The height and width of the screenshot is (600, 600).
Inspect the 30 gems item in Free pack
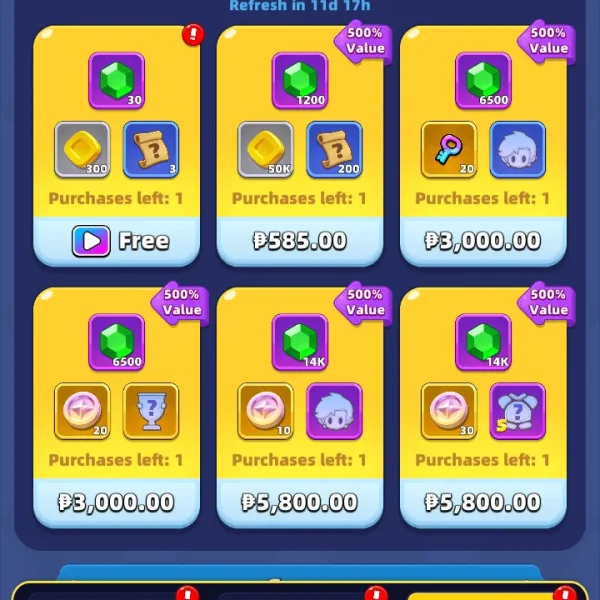click(x=117, y=81)
